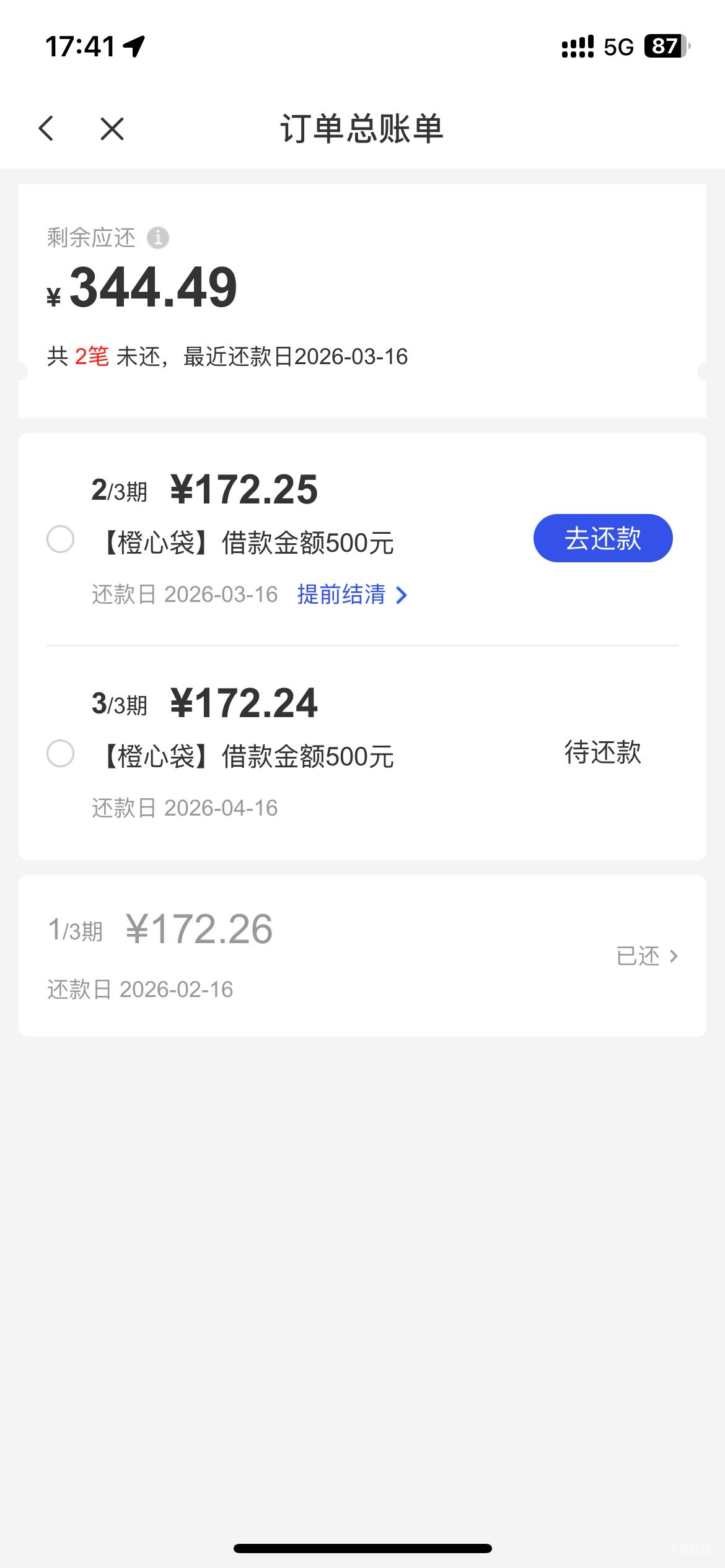
Task: Open info icon next to 剩余应还
Action: click(157, 238)
